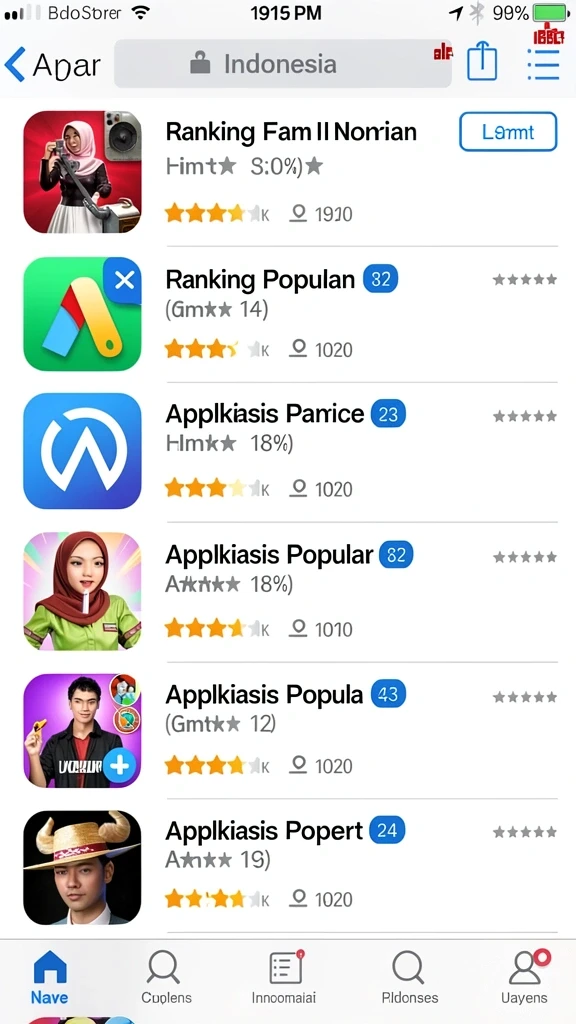Tap the Lamnt button for Ranking Fam II Norian

point(508,132)
